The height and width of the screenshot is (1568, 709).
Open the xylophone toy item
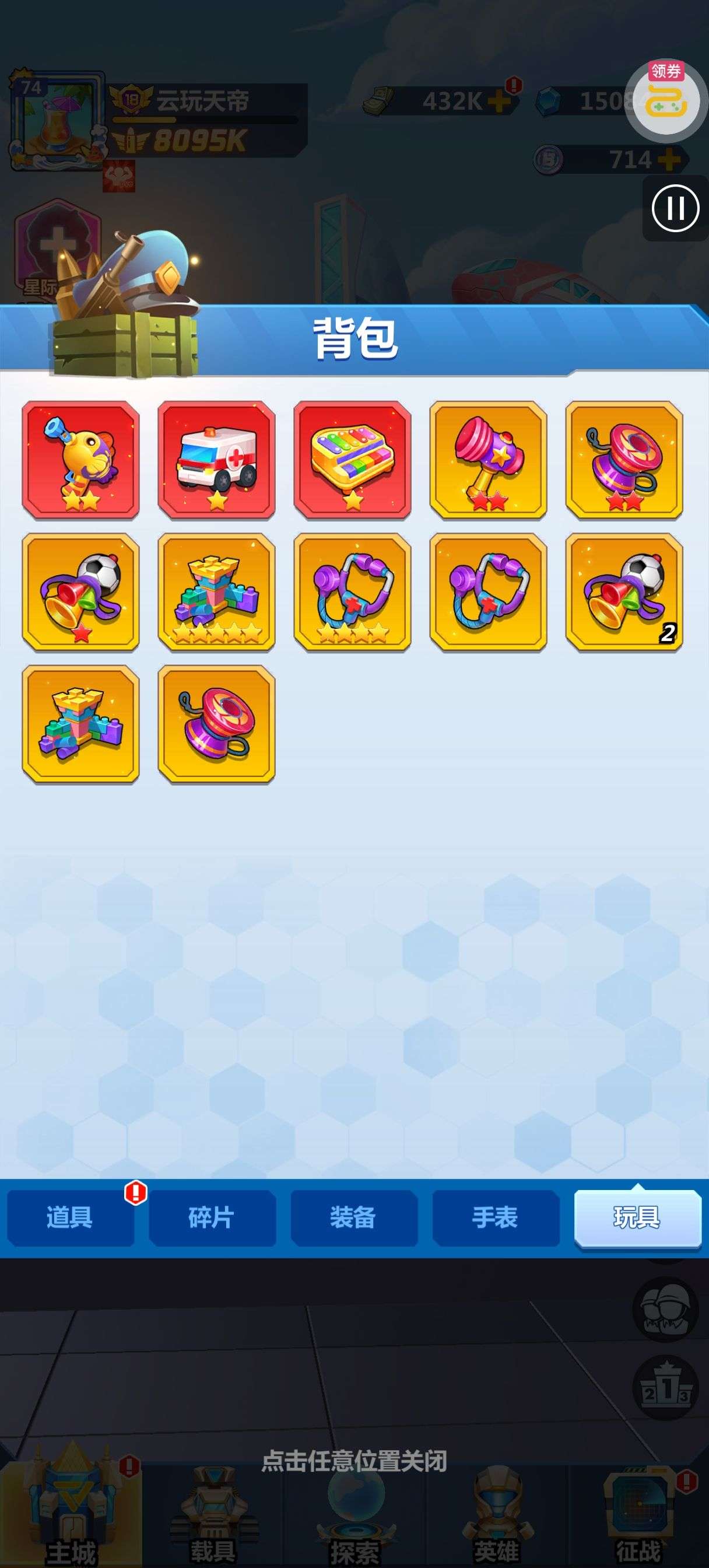point(352,460)
